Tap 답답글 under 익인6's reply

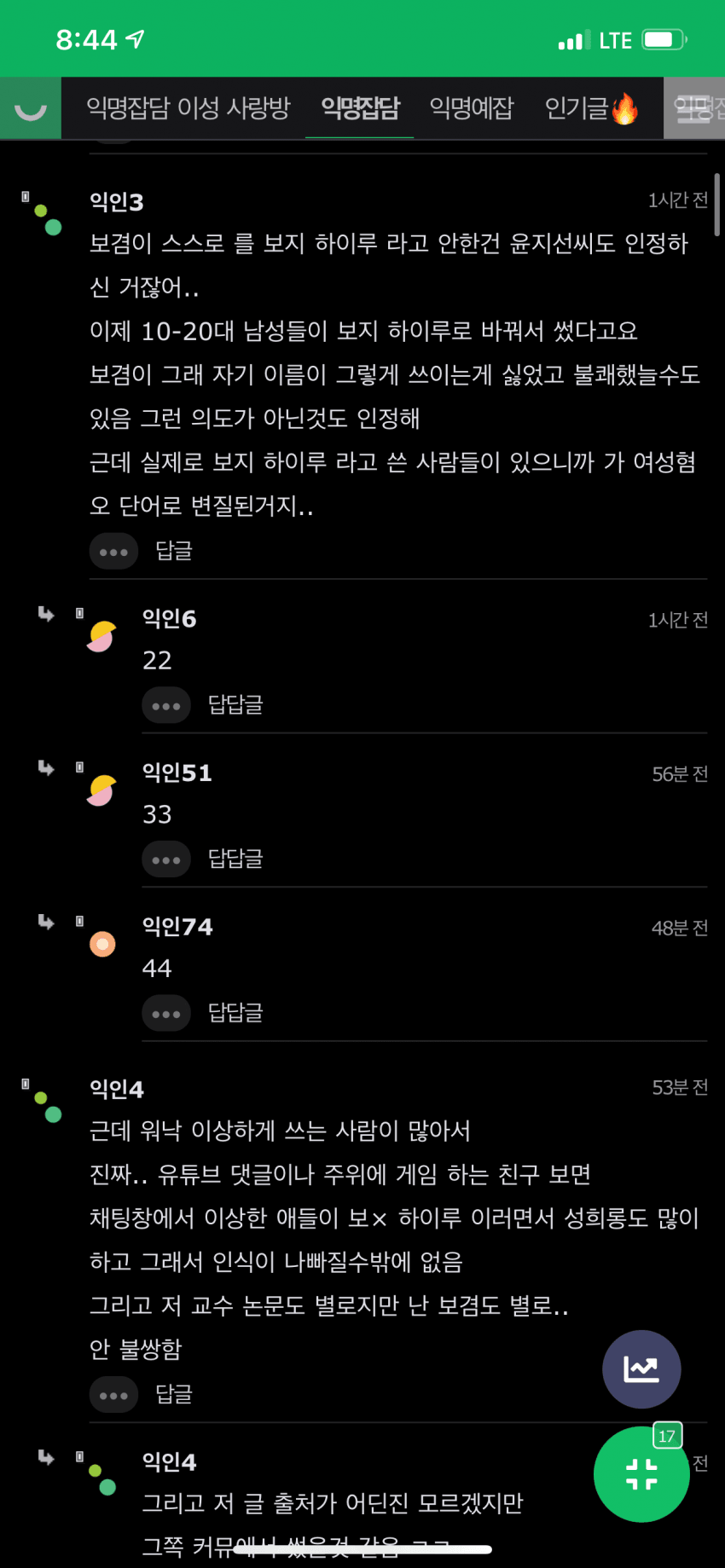point(235,705)
